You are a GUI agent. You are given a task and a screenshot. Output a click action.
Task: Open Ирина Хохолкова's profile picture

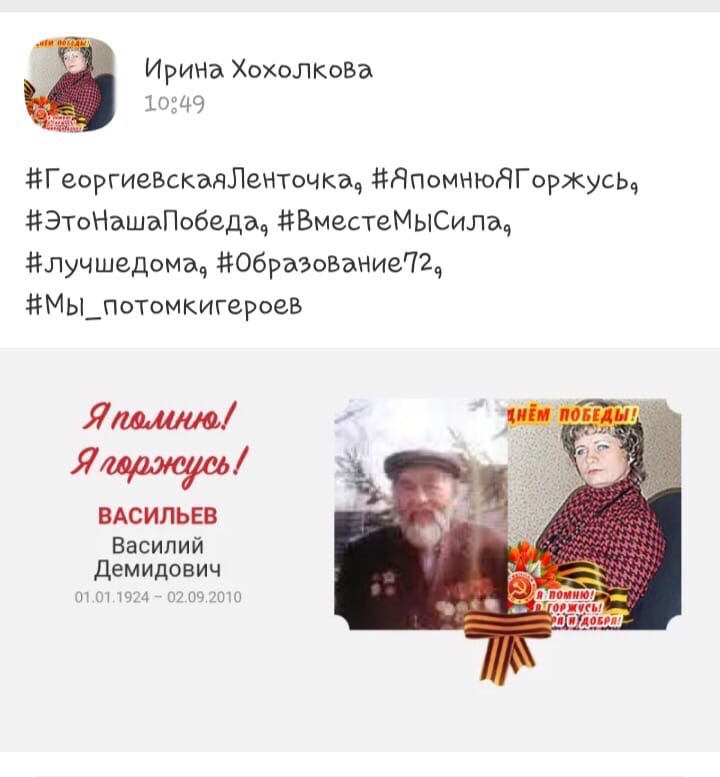pos(70,87)
